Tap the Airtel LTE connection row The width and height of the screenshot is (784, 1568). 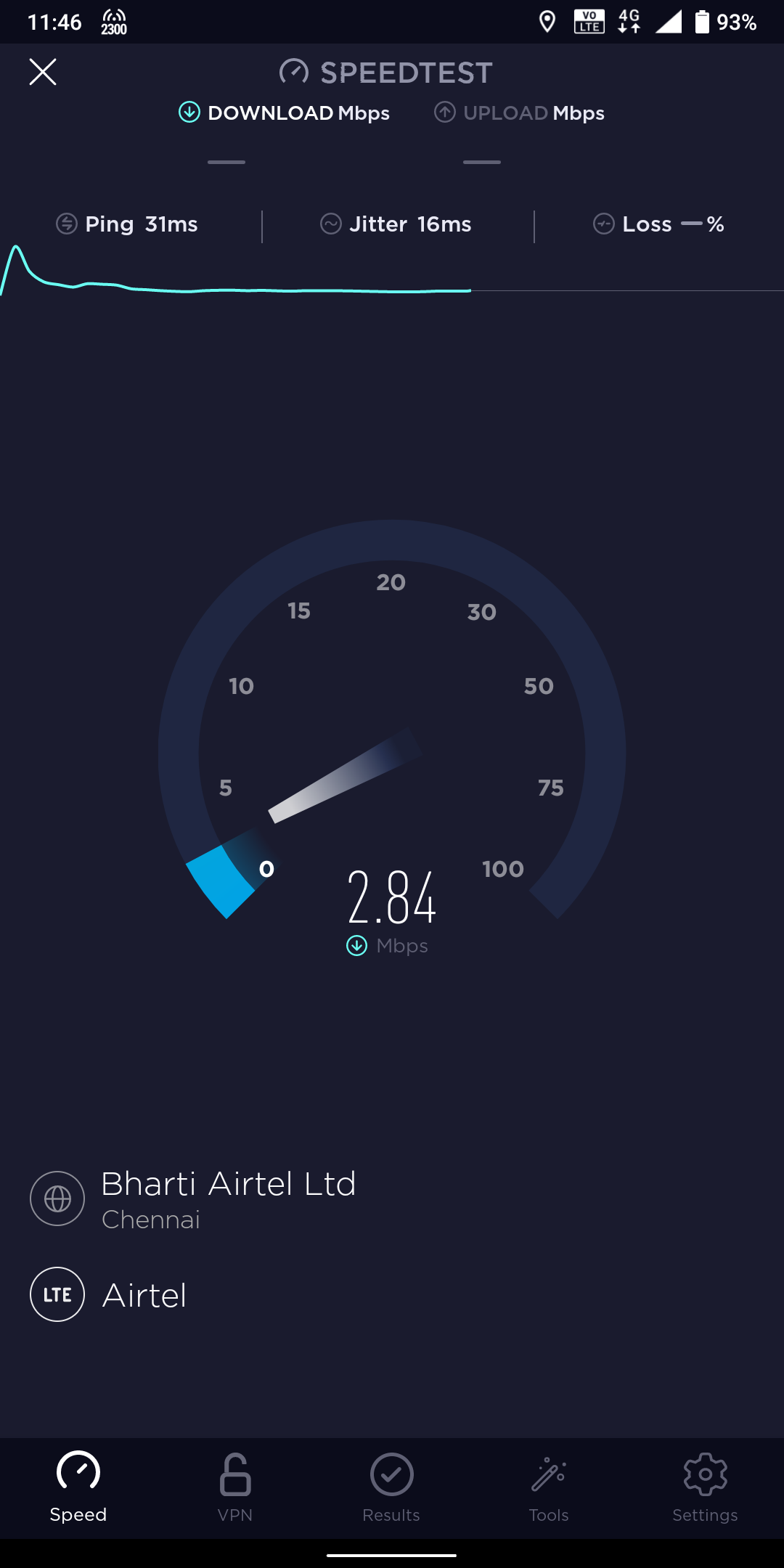(x=144, y=1295)
